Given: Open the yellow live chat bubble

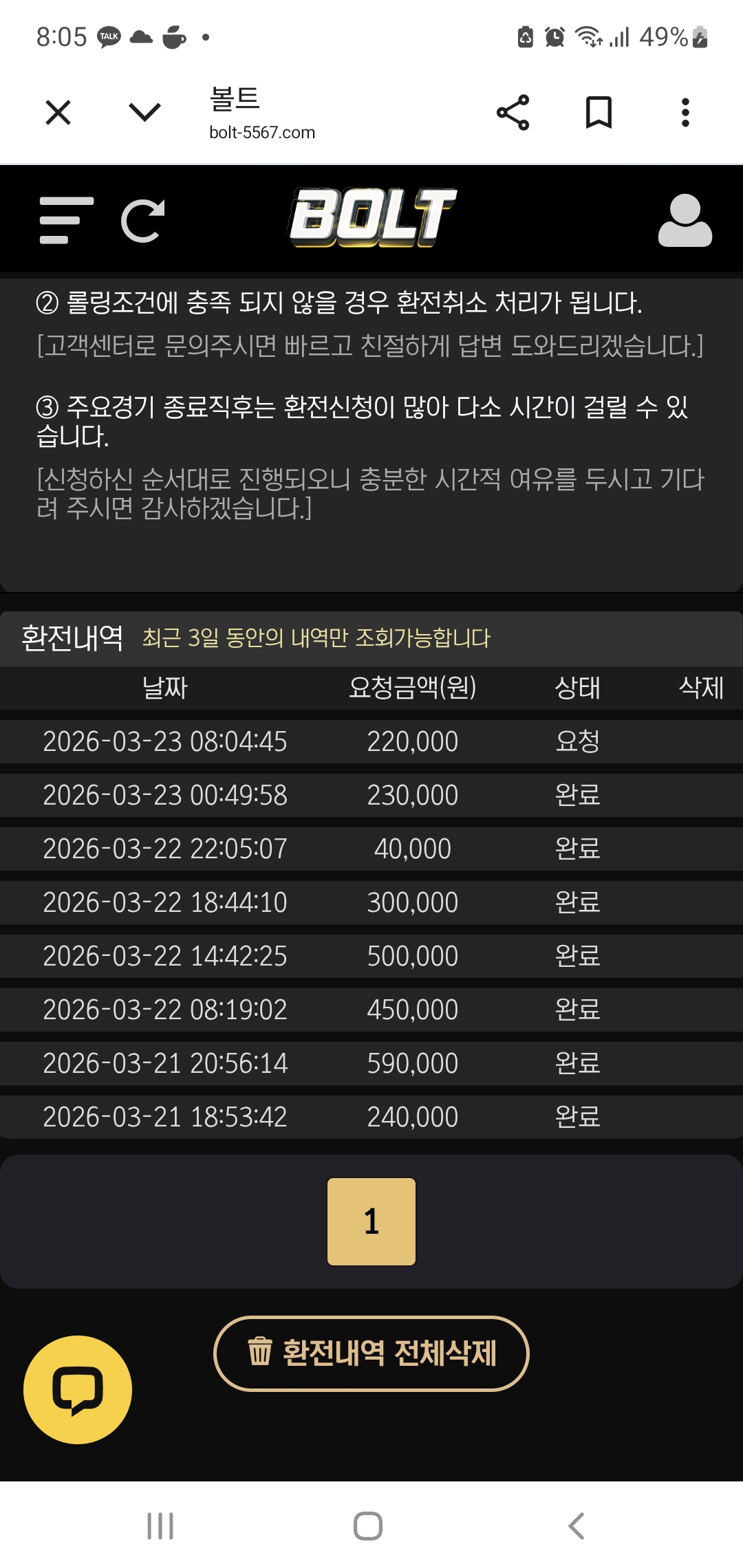Looking at the screenshot, I should tap(78, 1389).
